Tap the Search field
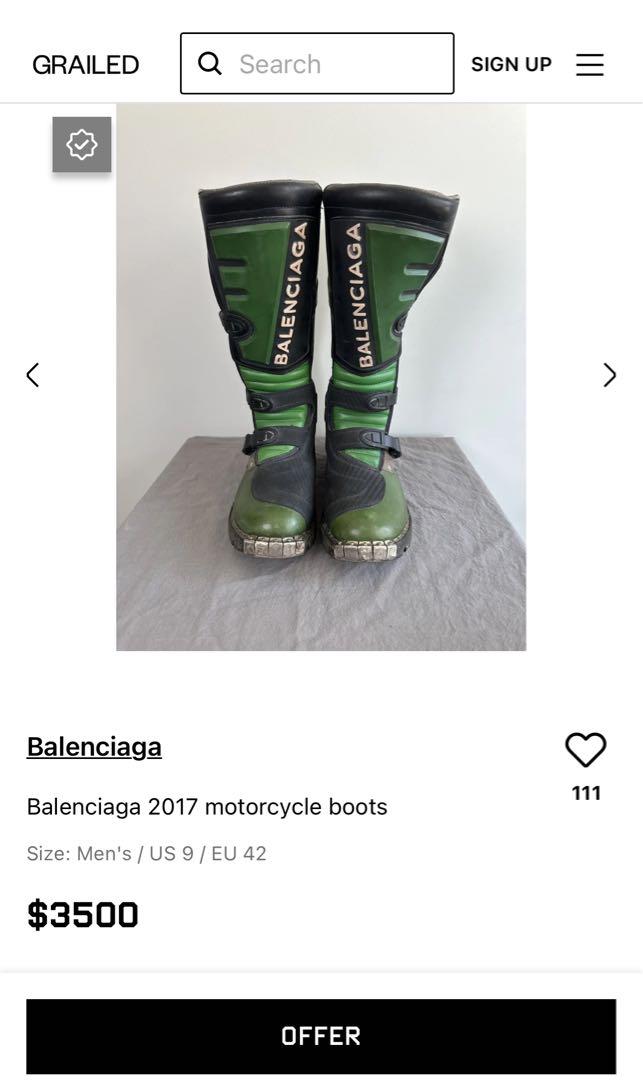Image resolution: width=643 pixels, height=1080 pixels. pyautogui.click(x=317, y=63)
